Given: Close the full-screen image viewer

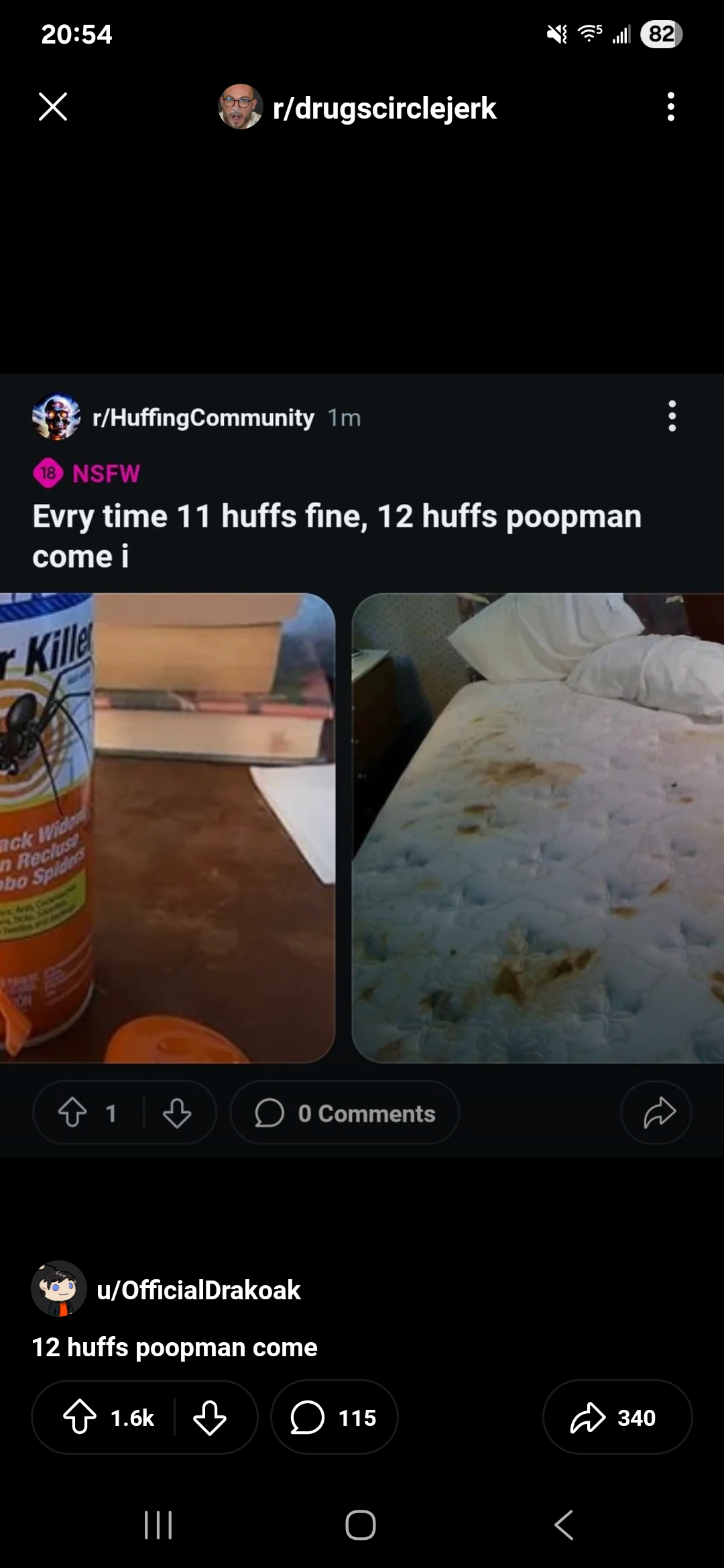Looking at the screenshot, I should [x=53, y=107].
